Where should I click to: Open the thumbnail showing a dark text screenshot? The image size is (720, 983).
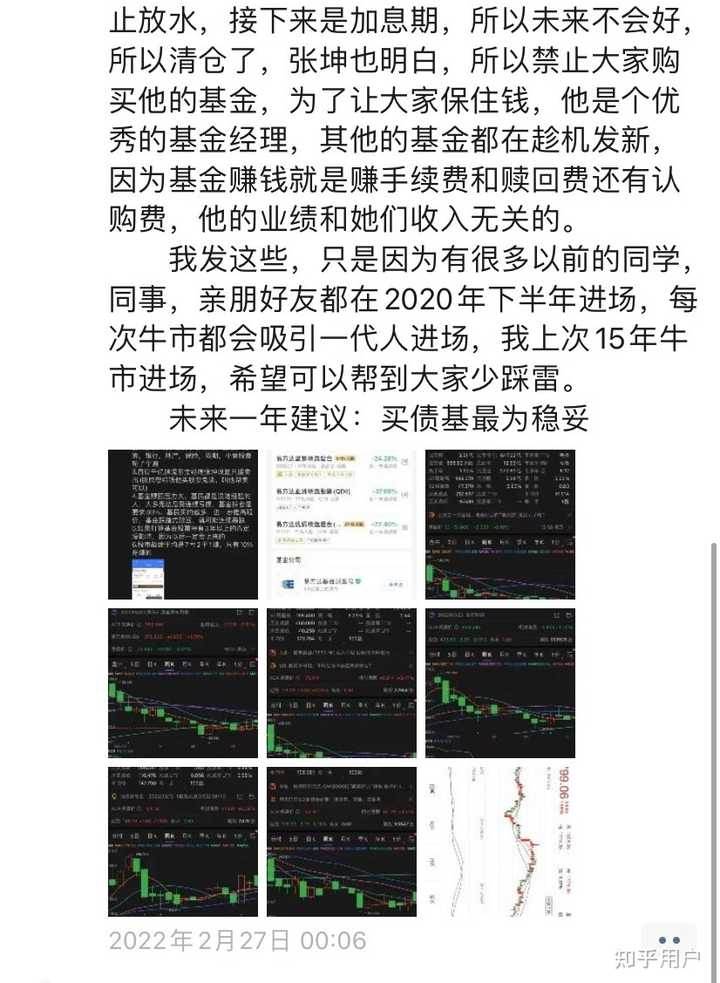coord(182,524)
